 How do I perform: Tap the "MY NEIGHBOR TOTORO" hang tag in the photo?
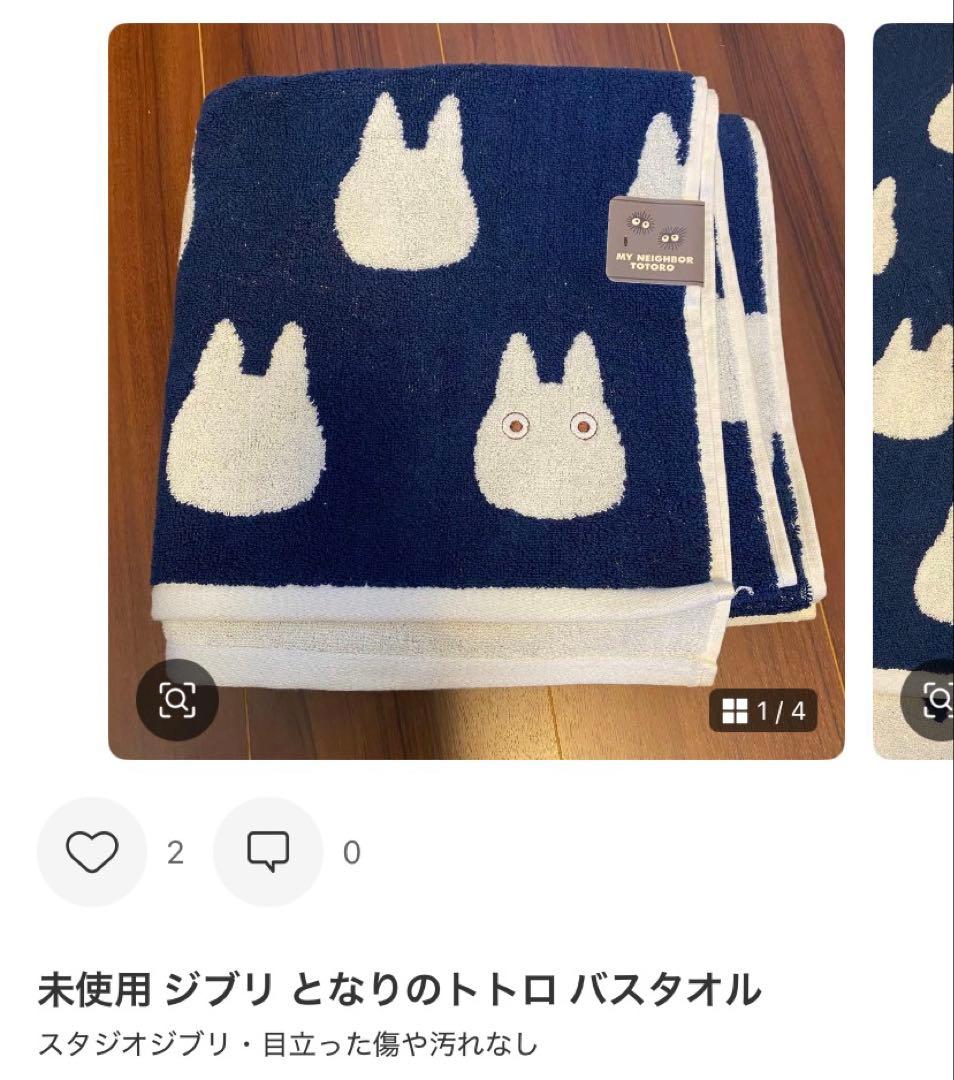tap(655, 240)
